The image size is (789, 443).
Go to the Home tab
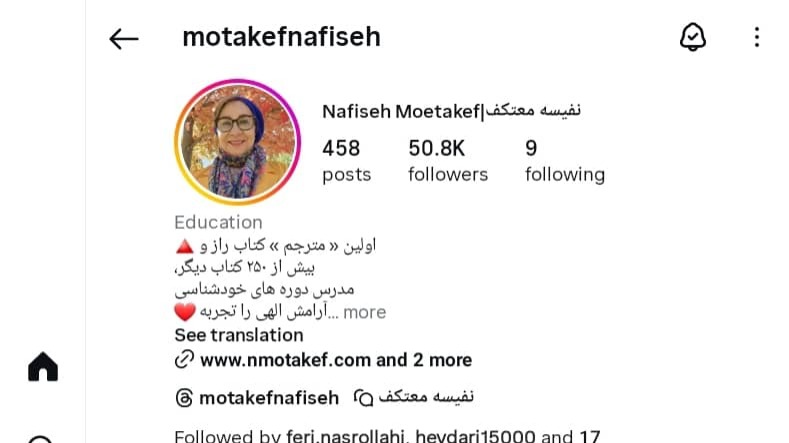[x=42, y=367]
